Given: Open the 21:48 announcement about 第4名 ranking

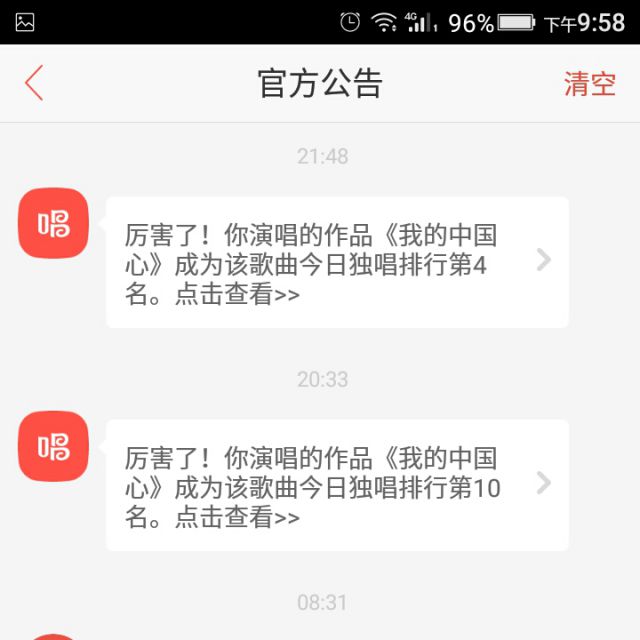Looking at the screenshot, I should point(337,263).
